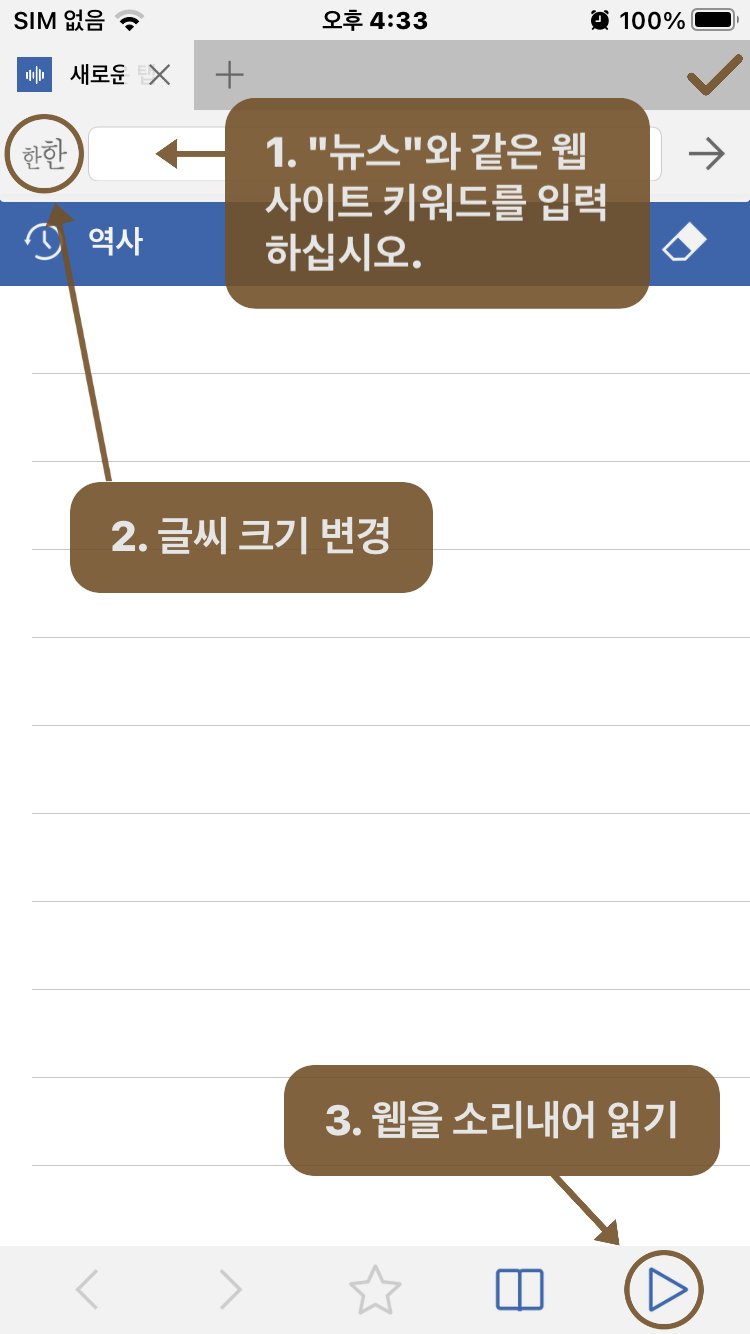The height and width of the screenshot is (1334, 750).
Task: Tap the go arrow next to address field
Action: [x=706, y=154]
